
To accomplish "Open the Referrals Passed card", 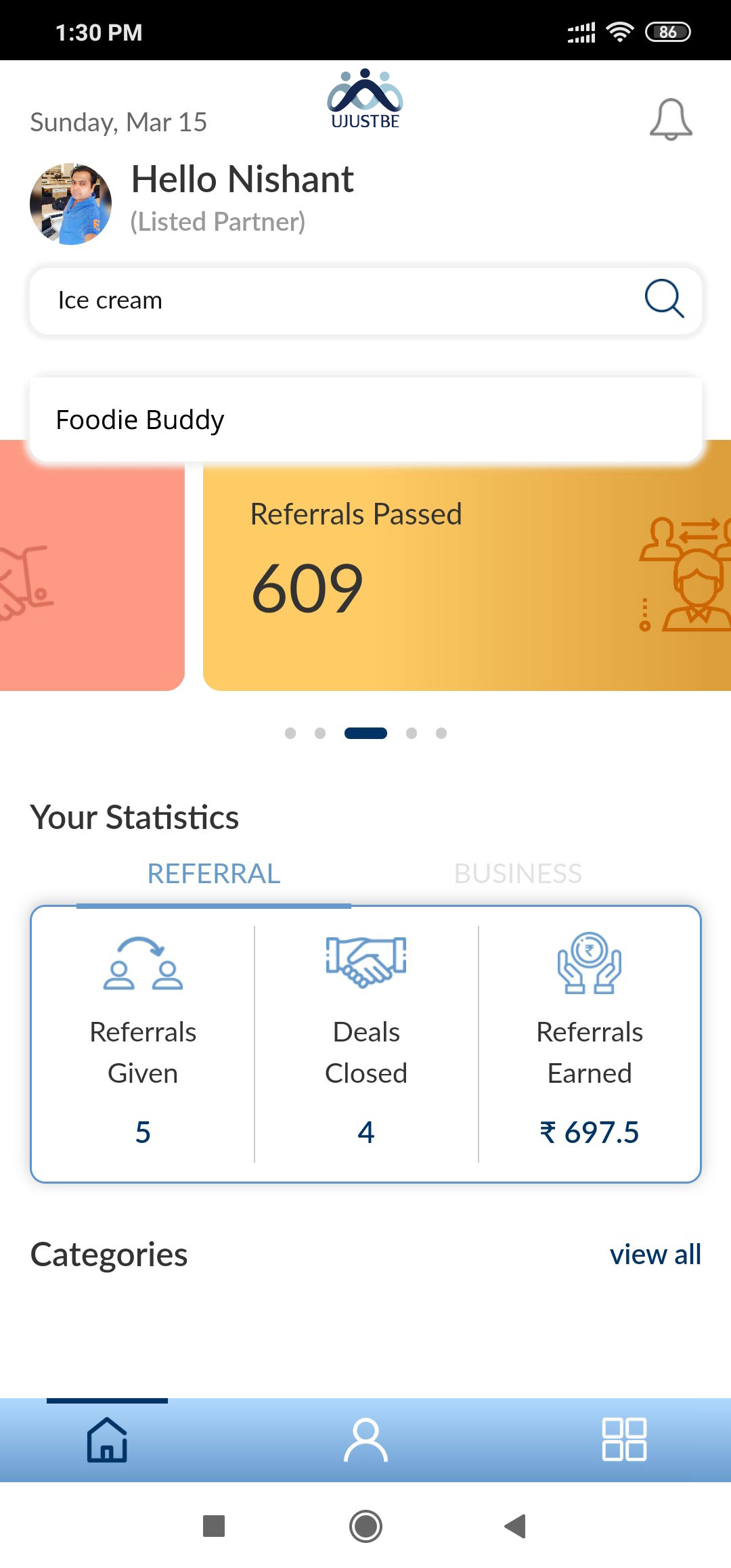I will point(467,575).
